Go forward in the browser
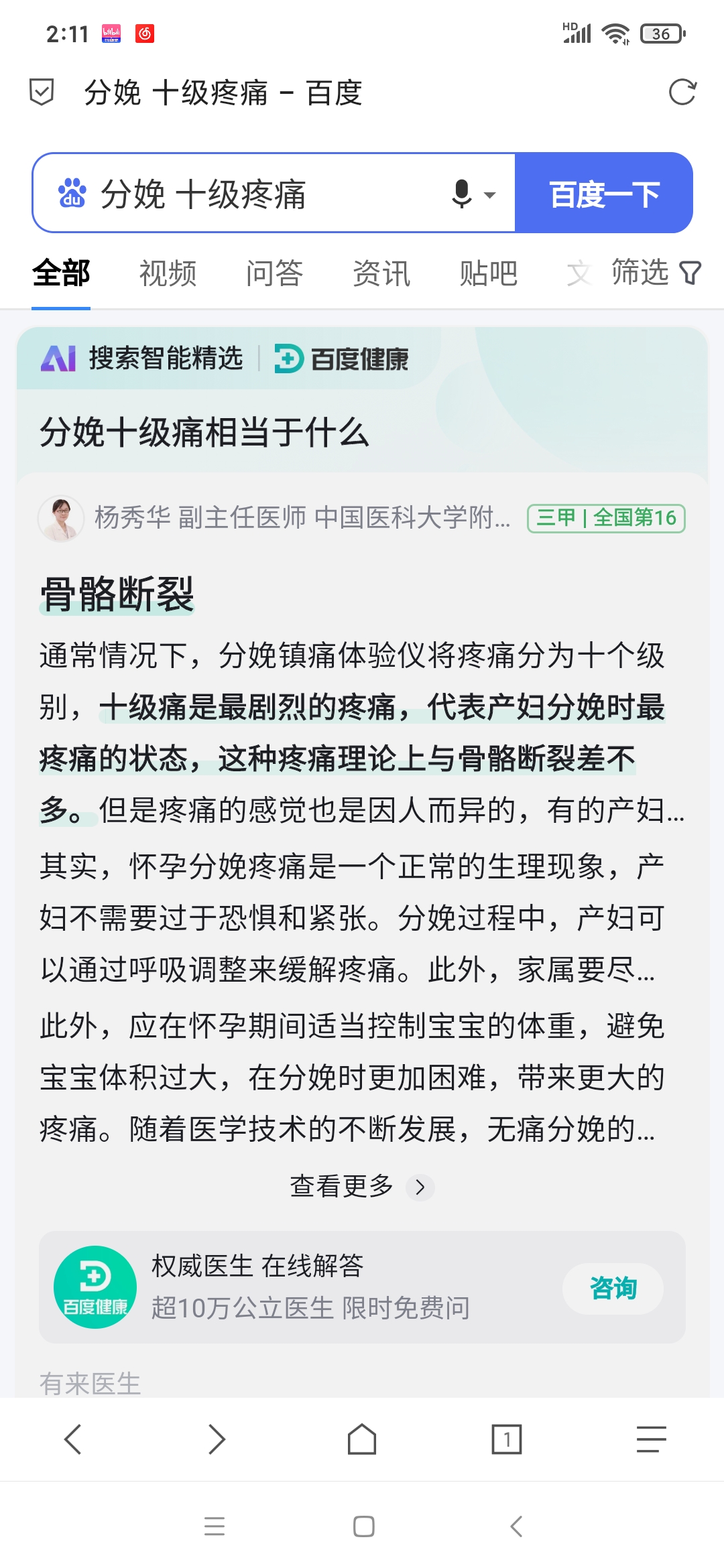This screenshot has width=724, height=1568. coord(217,1439)
